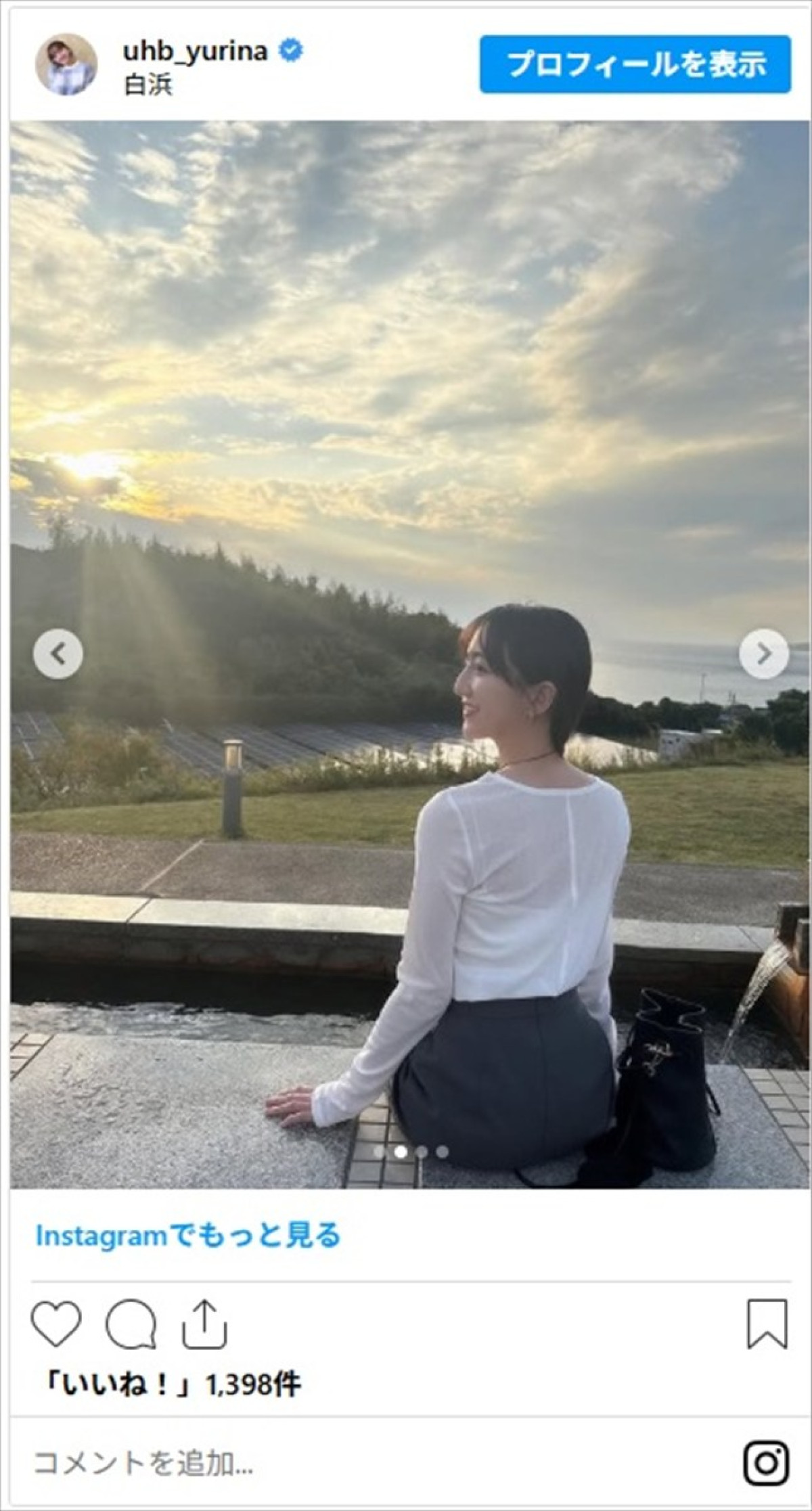Share the post using the share arrow icon
The image size is (812, 1511).
(206, 1324)
